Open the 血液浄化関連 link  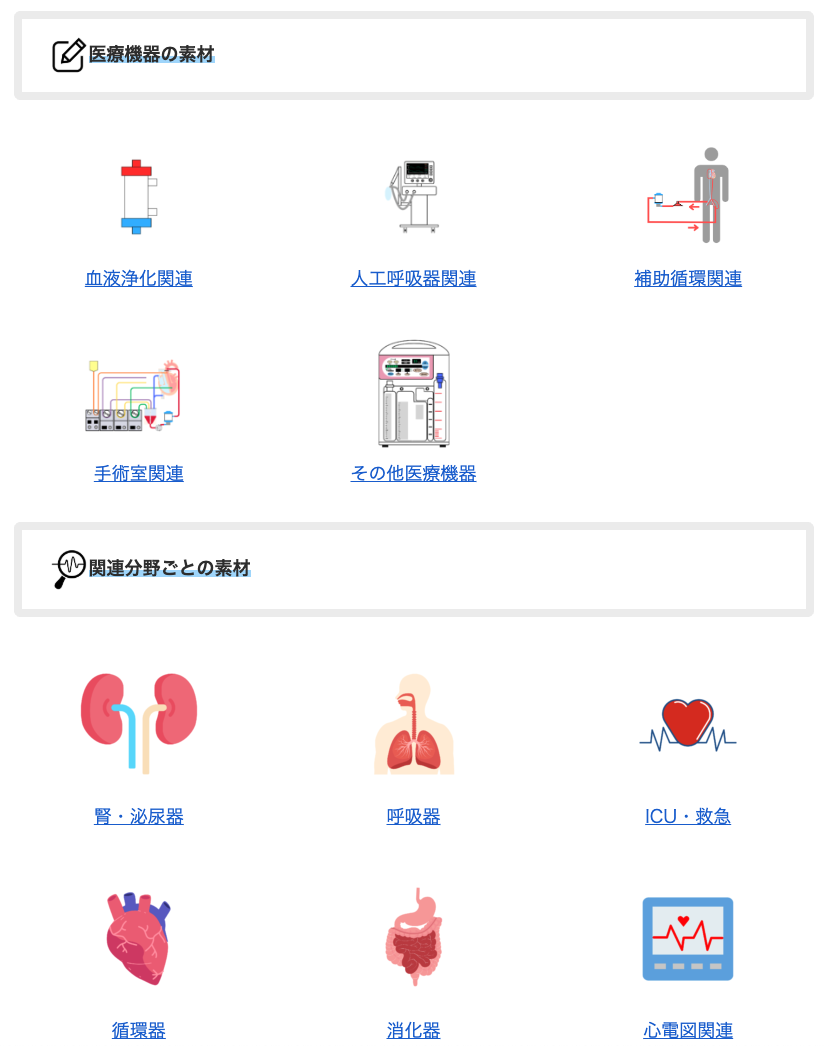[139, 279]
